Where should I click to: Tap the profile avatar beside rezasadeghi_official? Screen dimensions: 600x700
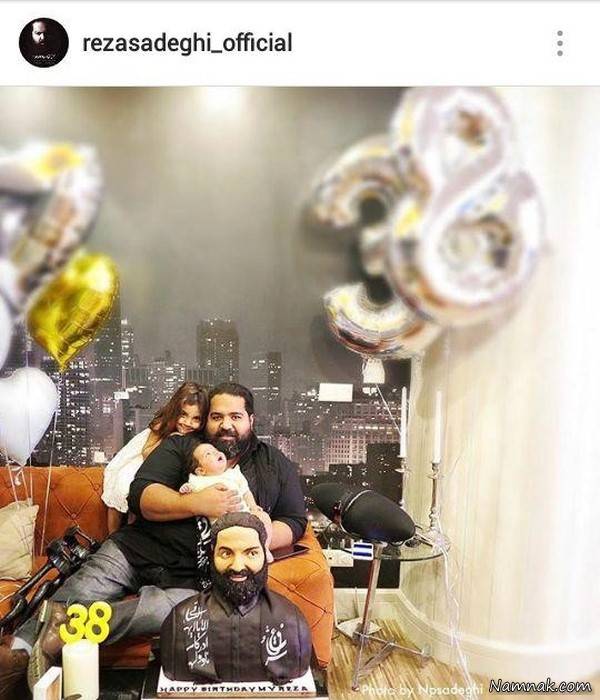tap(44, 43)
